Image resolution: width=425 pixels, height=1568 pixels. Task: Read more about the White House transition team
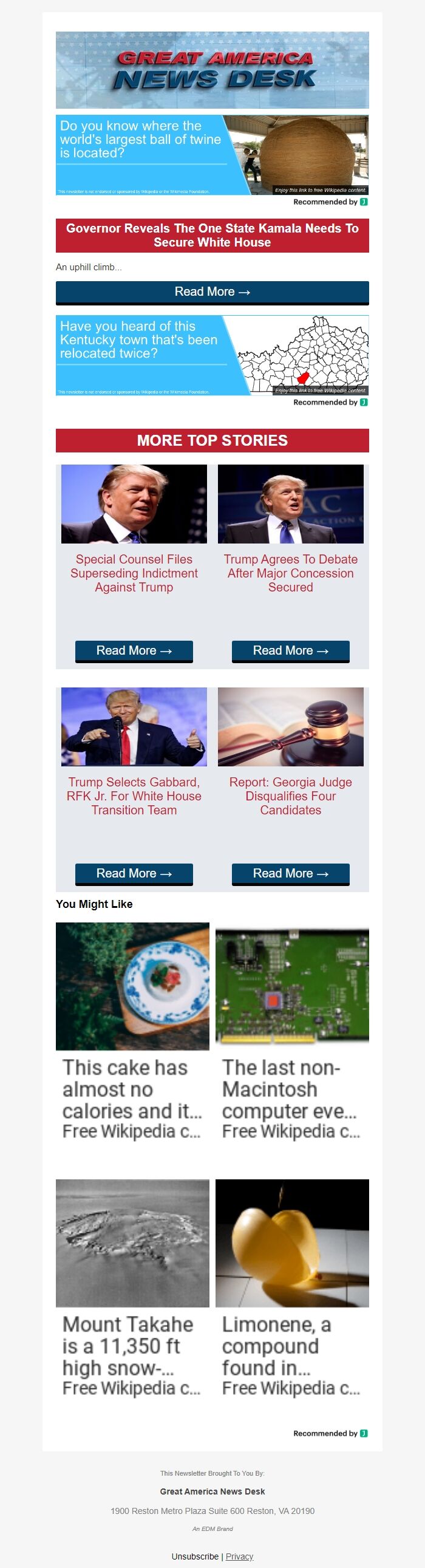point(134,873)
